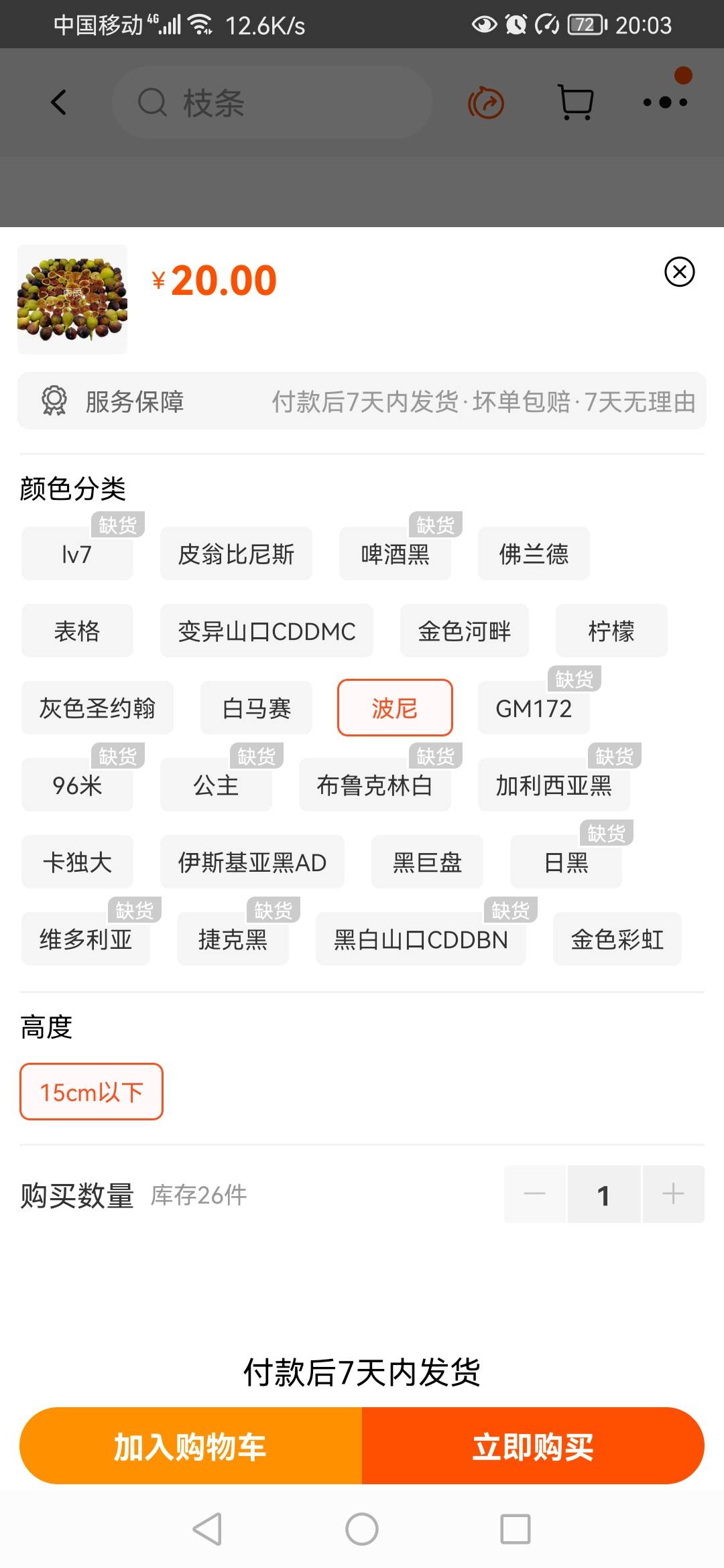
Task: Choose the 柠檬 variety
Action: click(611, 631)
